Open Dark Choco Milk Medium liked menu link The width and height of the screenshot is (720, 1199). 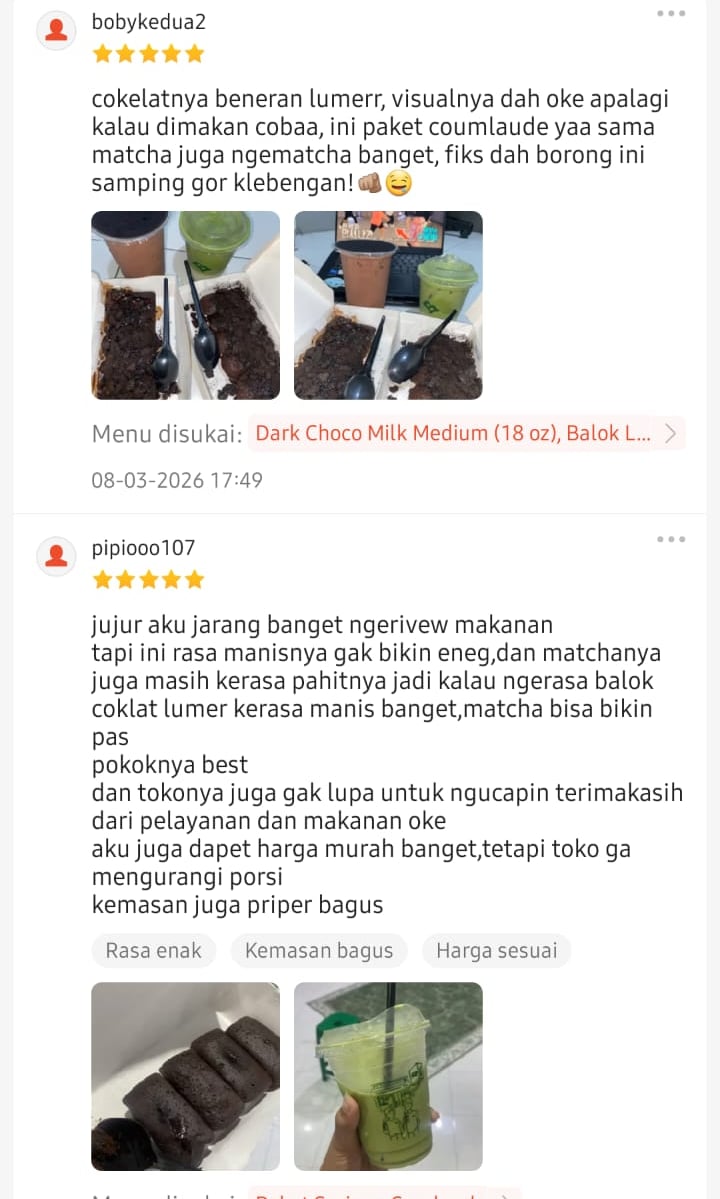[x=466, y=434]
